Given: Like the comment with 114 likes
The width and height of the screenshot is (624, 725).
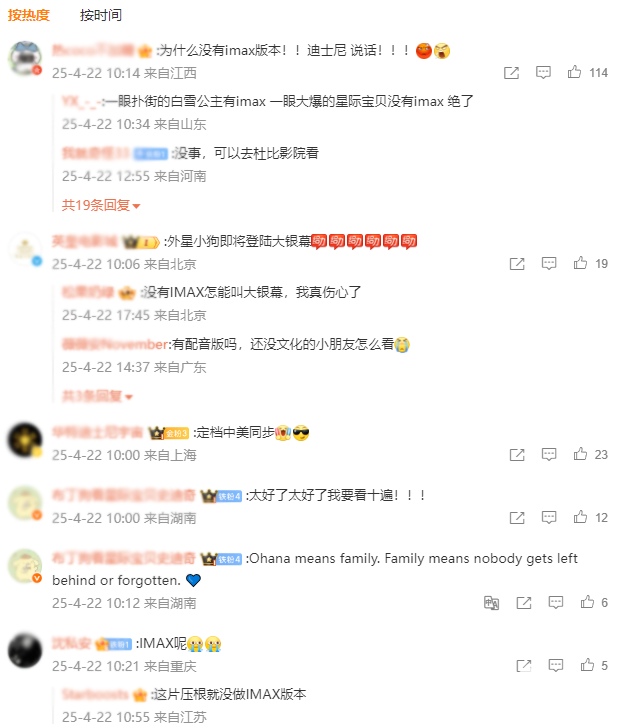Looking at the screenshot, I should point(576,72).
